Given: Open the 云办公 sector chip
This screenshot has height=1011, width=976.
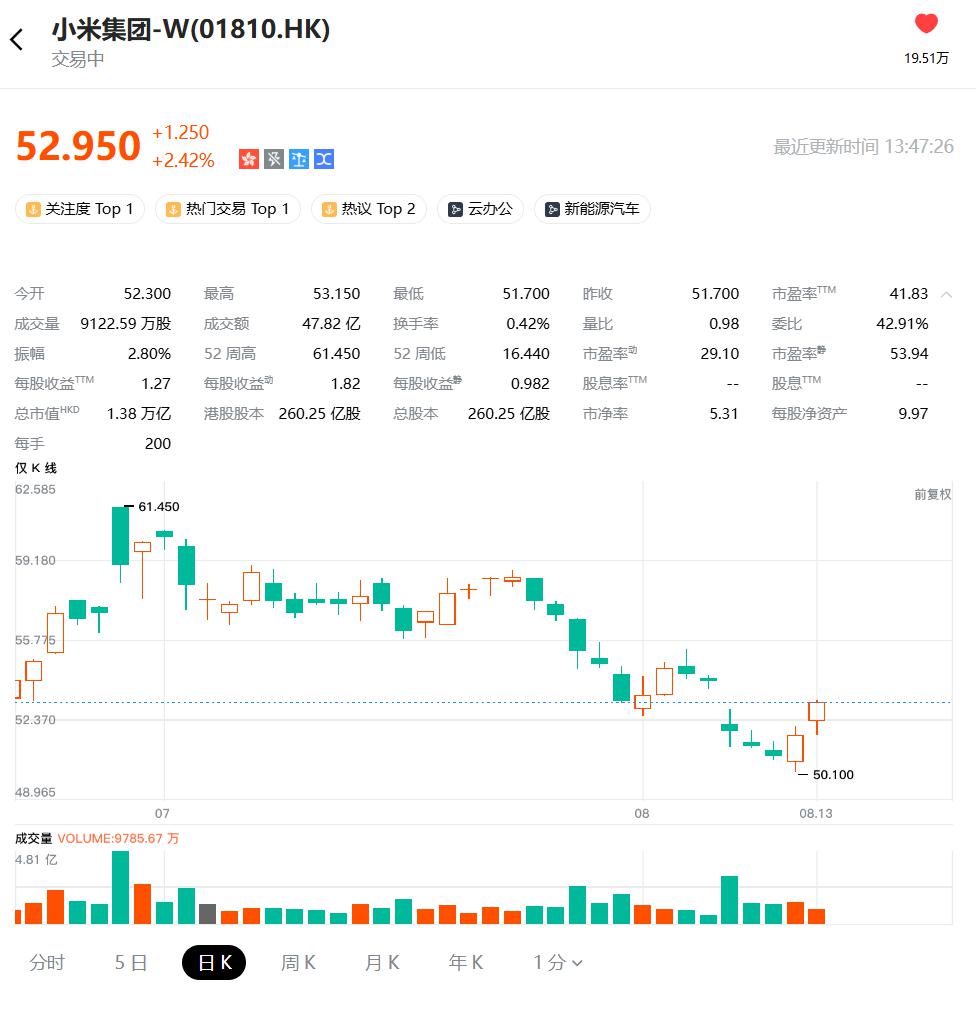Looking at the screenshot, I should [x=480, y=209].
